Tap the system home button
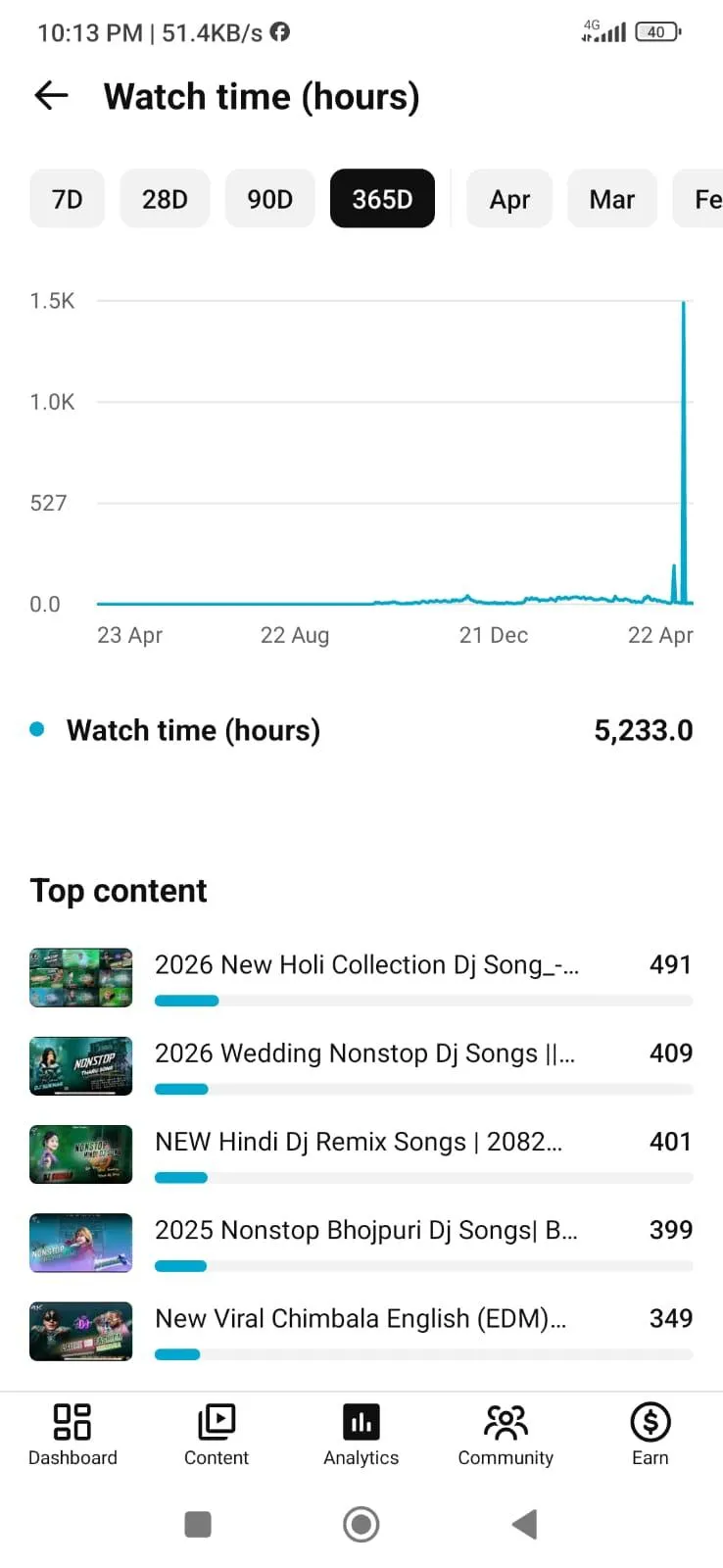This screenshot has height=1568, width=723. 361,1524
